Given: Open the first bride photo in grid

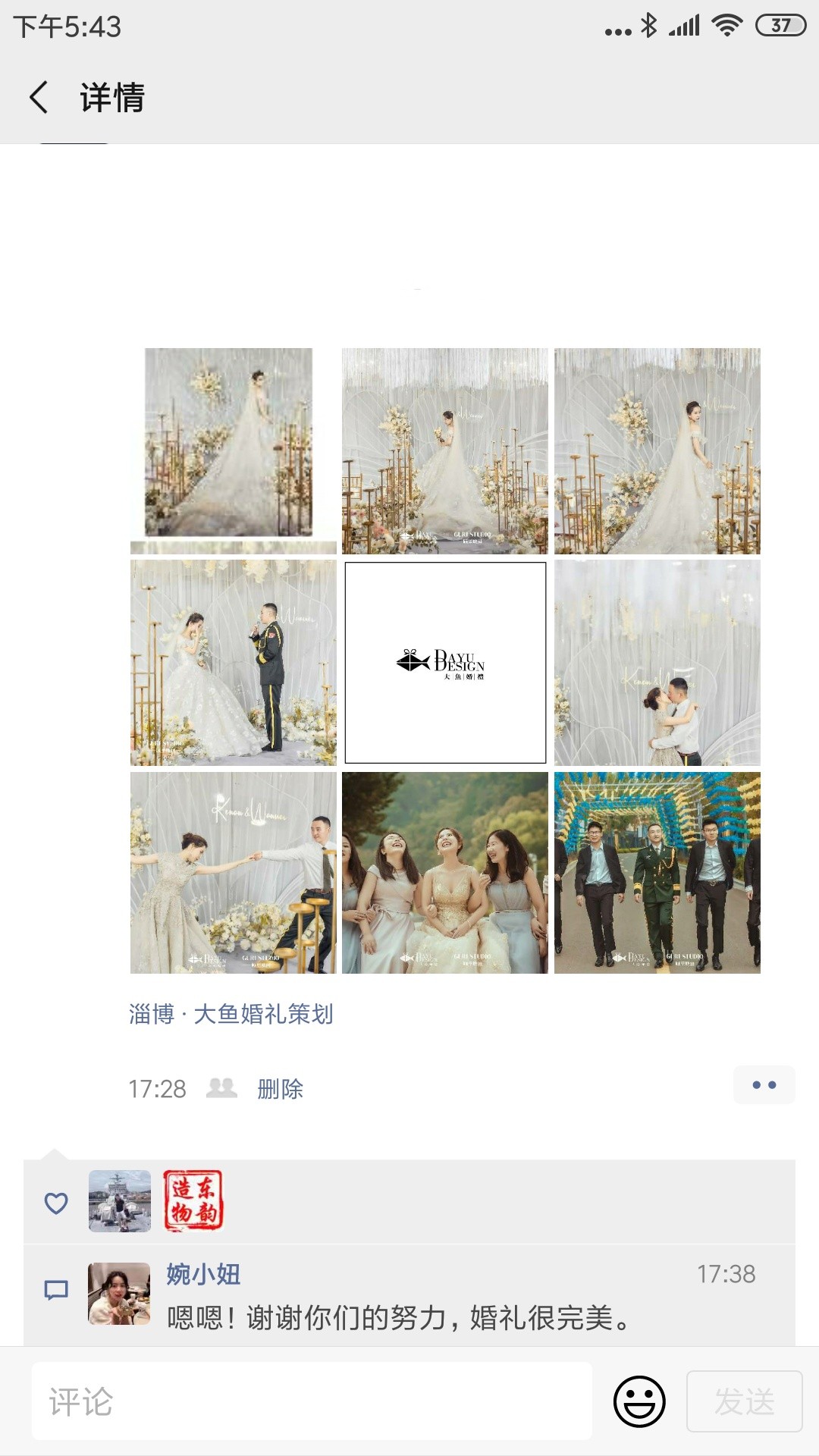Looking at the screenshot, I should point(234,450).
